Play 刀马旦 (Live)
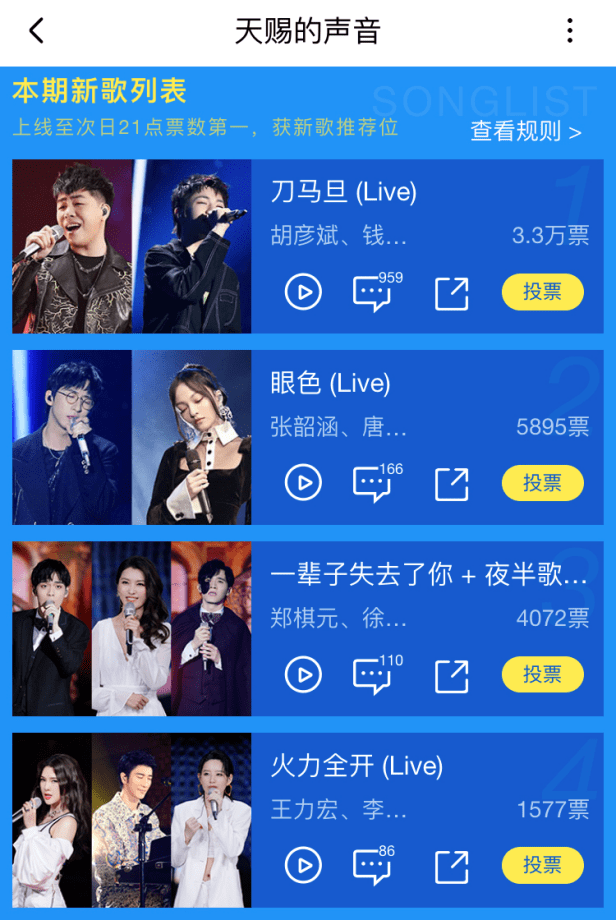This screenshot has height=920, width=616. (x=303, y=292)
